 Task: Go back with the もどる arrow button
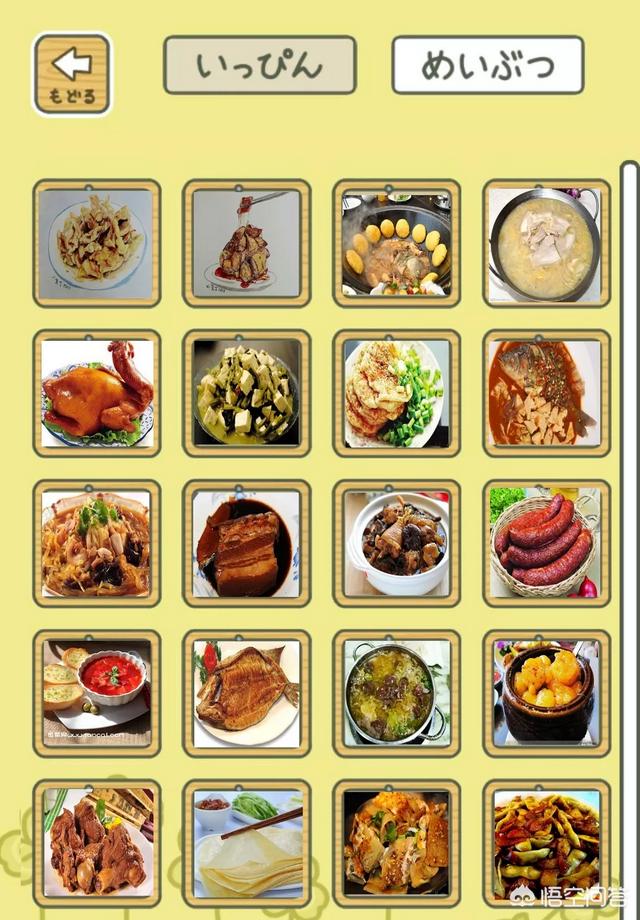coord(72,73)
